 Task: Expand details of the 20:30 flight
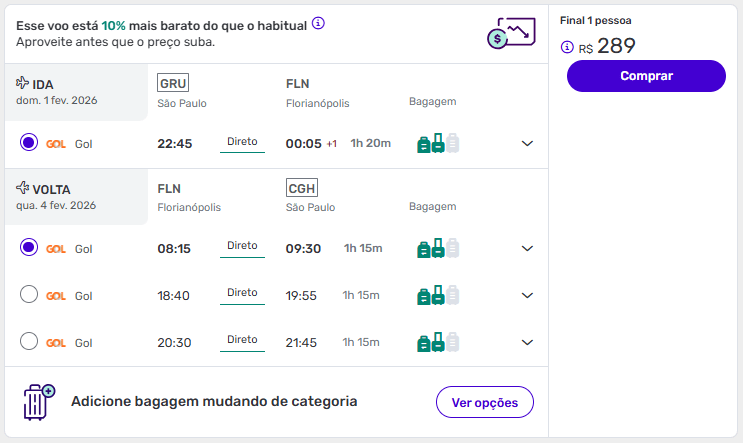(528, 342)
